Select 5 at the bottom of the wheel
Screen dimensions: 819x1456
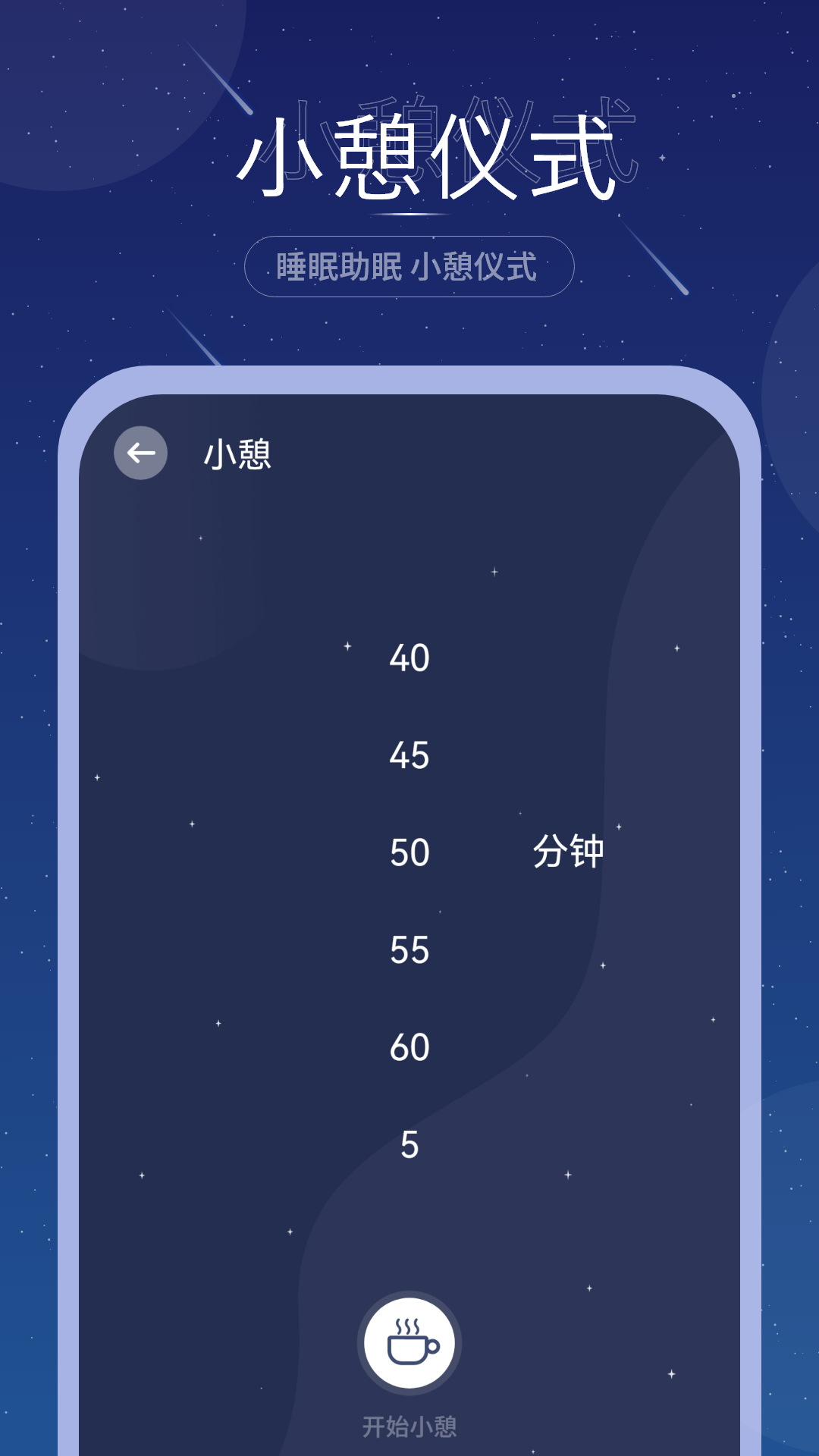coord(409,1145)
